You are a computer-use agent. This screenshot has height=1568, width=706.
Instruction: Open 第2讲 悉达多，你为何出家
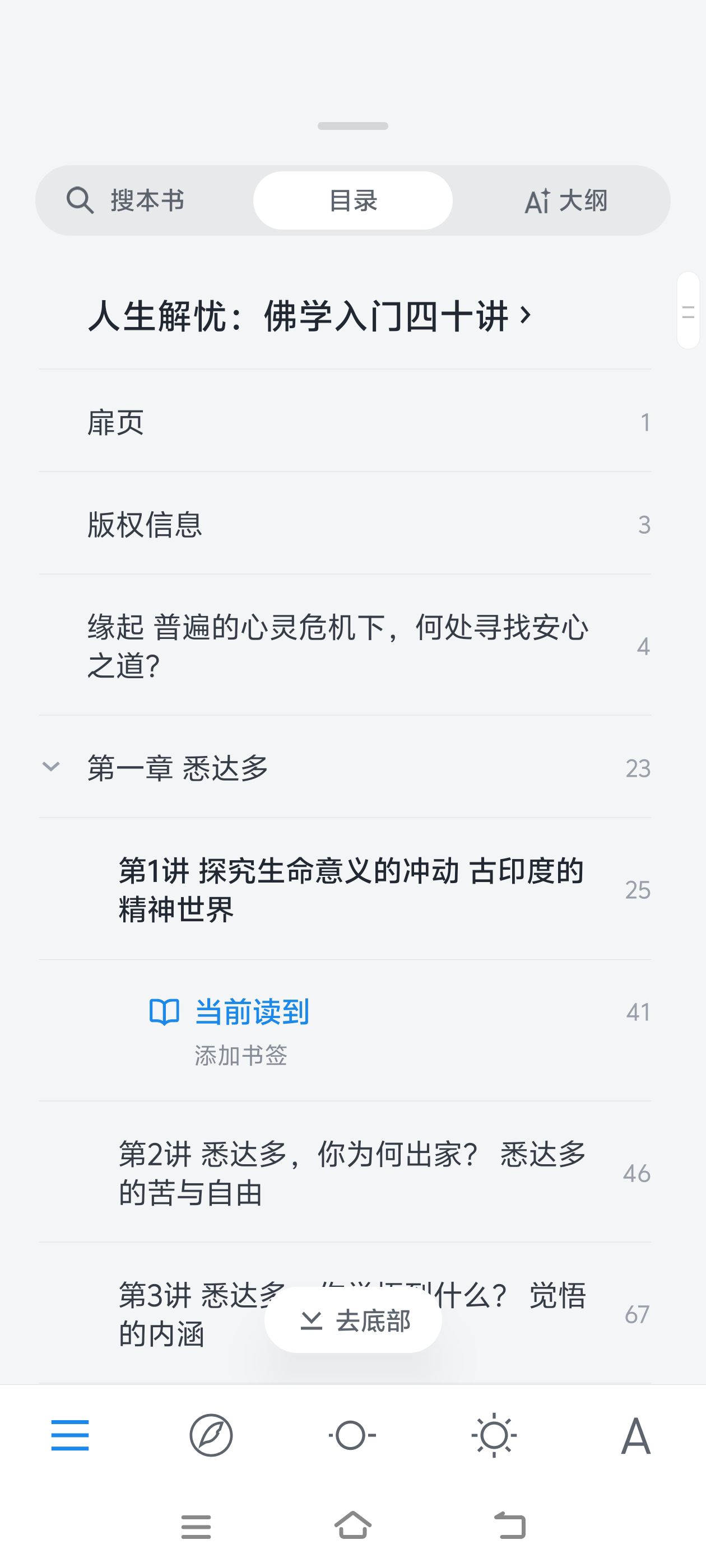click(x=352, y=1173)
